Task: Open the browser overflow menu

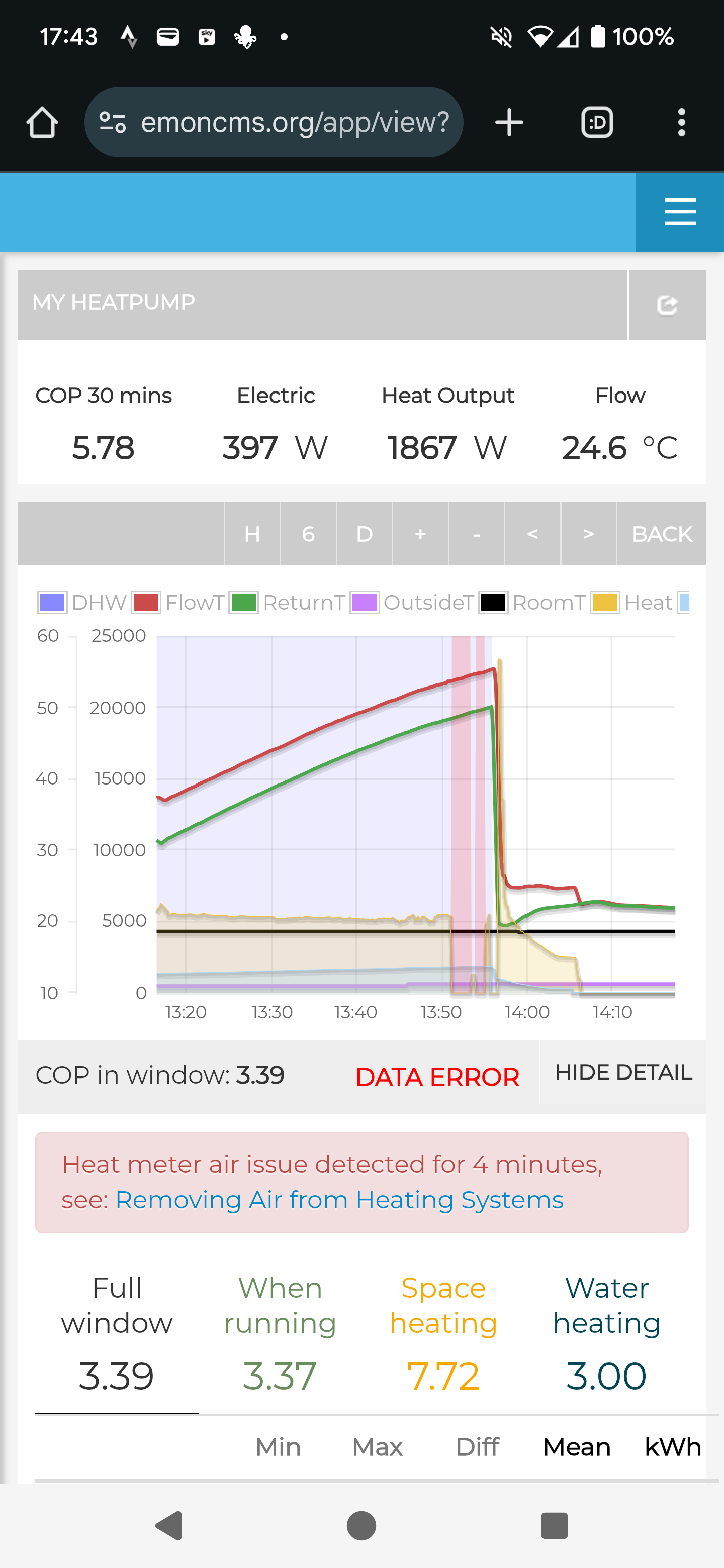Action: coord(681,122)
